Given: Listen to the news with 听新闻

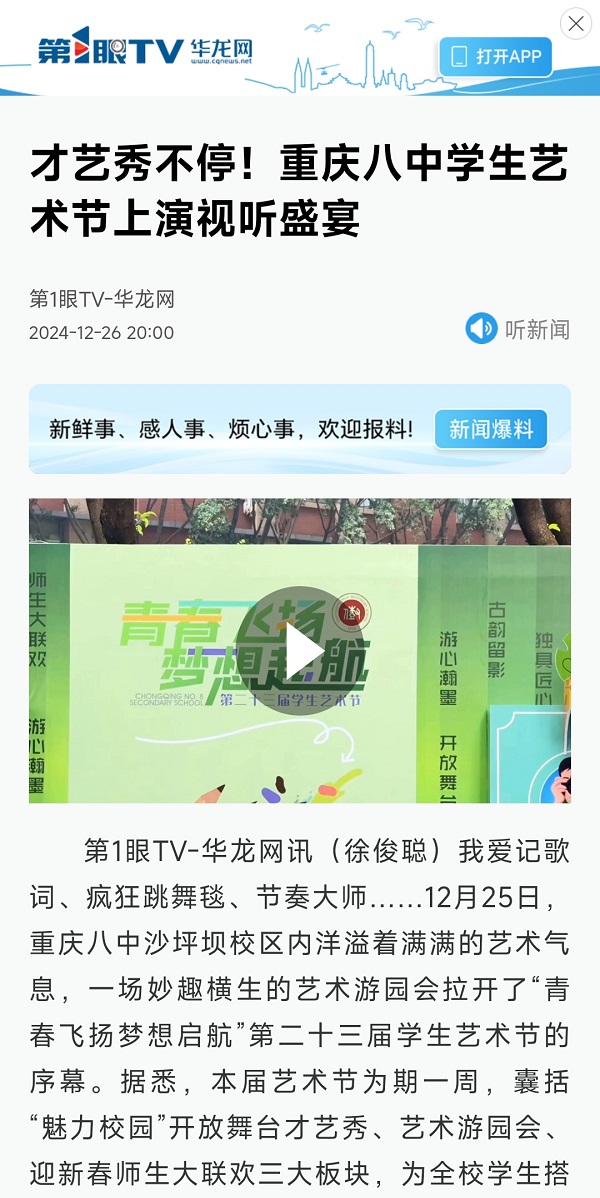Looking at the screenshot, I should click(518, 328).
